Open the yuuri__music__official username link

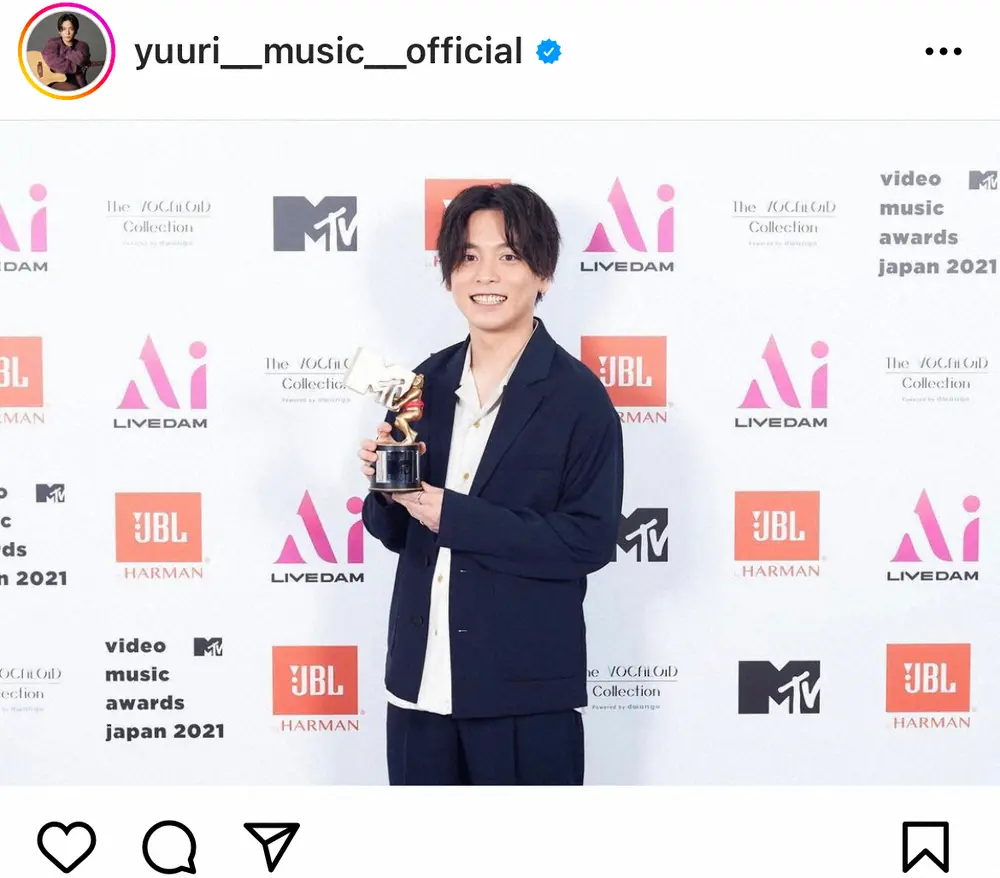328,51
